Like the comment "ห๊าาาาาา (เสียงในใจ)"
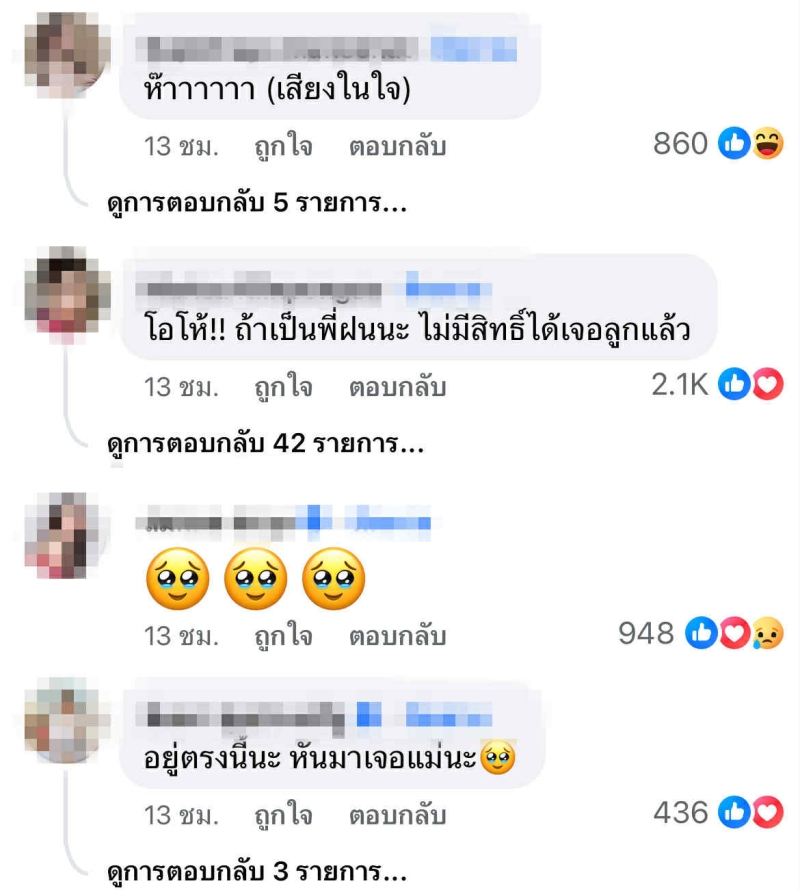The height and width of the screenshot is (890, 800). point(282,147)
